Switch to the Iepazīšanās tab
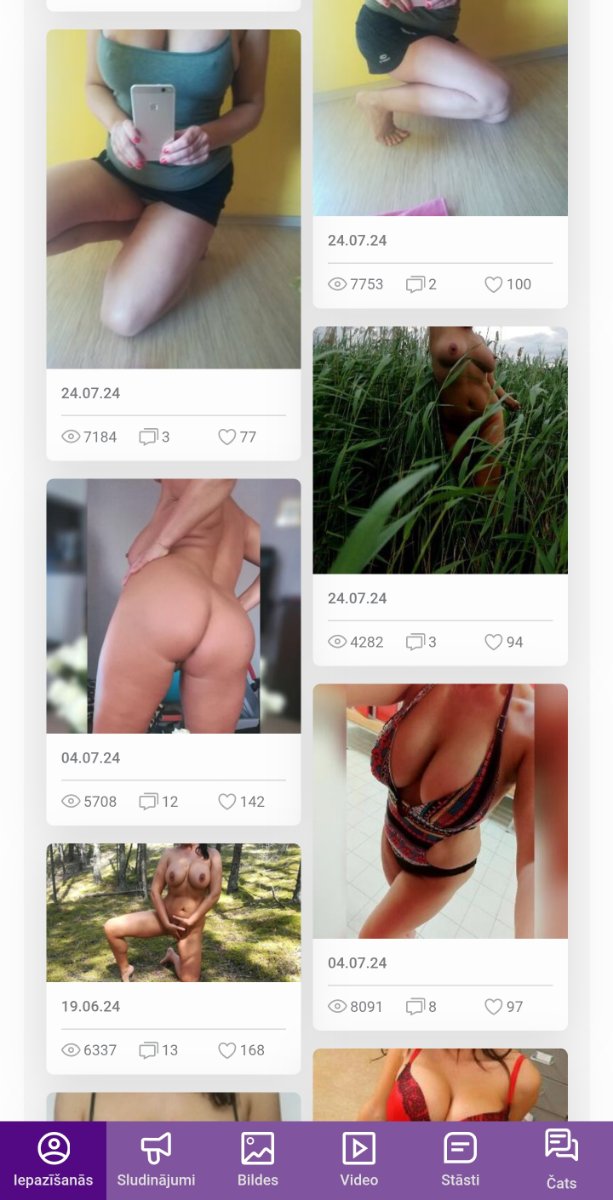Image resolution: width=613 pixels, height=1200 pixels. pos(53,1160)
